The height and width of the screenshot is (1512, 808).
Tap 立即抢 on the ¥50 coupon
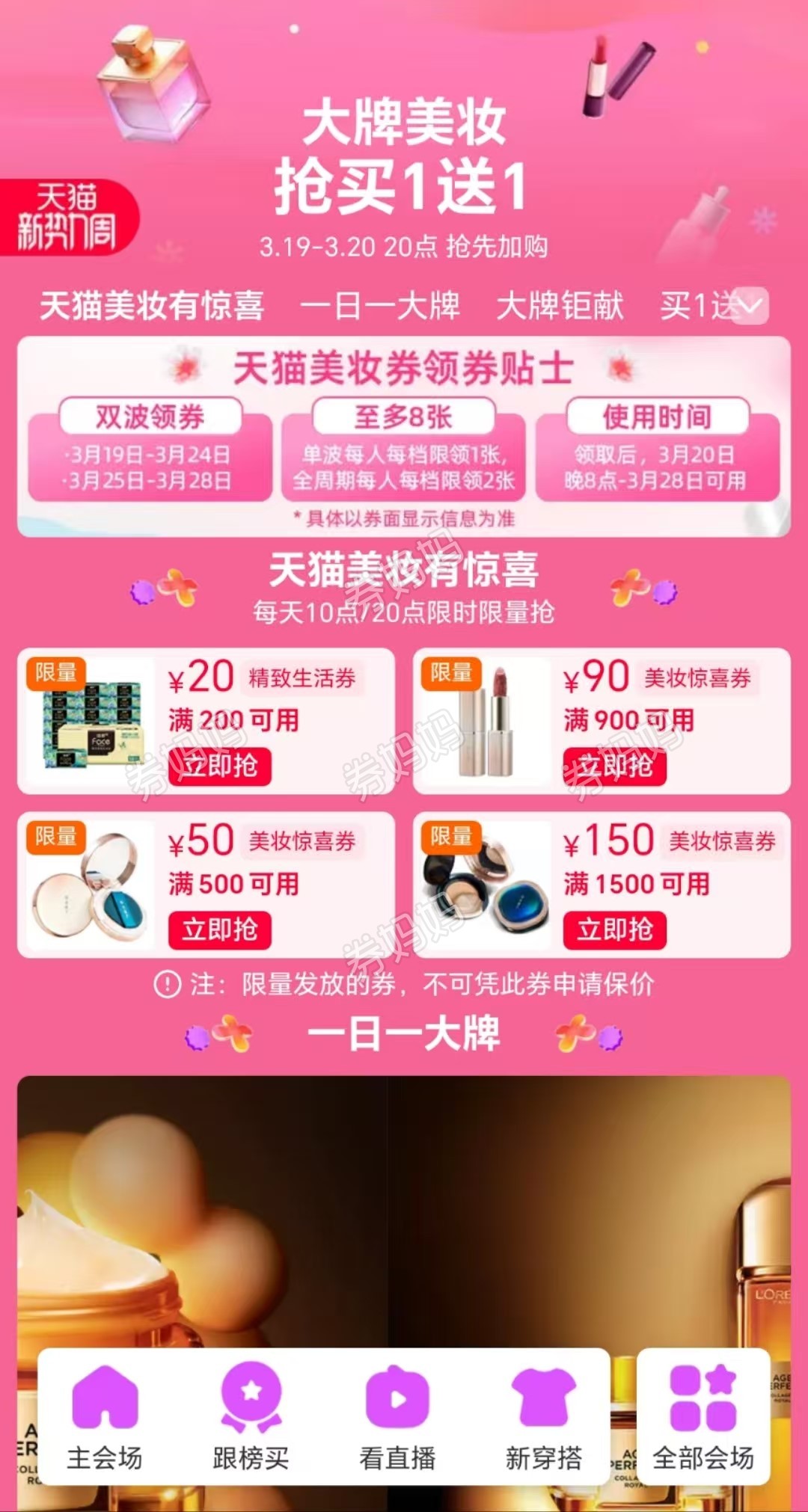[x=219, y=929]
